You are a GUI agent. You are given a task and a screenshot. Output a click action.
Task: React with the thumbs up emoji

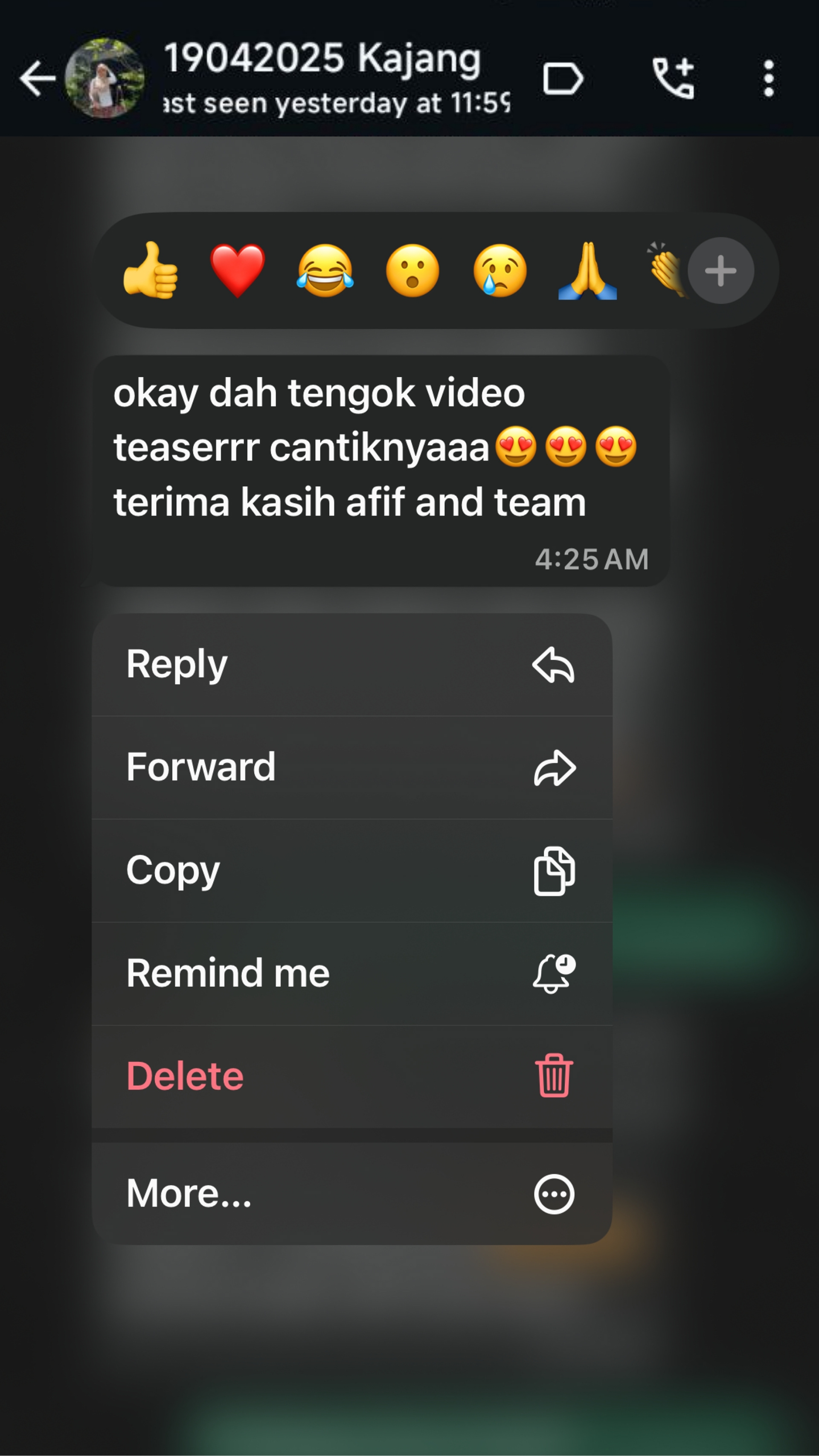click(150, 270)
